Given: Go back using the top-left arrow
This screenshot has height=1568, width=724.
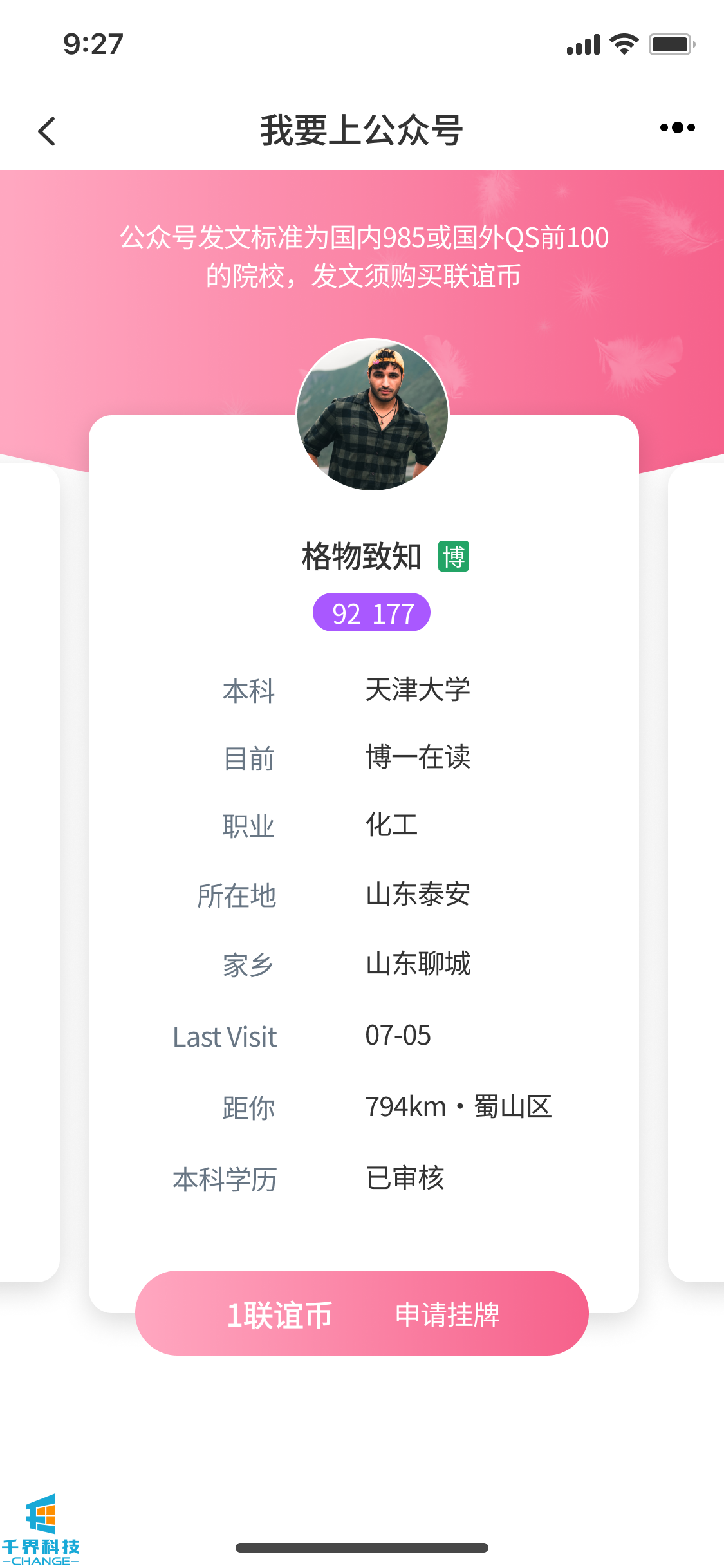Looking at the screenshot, I should pyautogui.click(x=47, y=131).
